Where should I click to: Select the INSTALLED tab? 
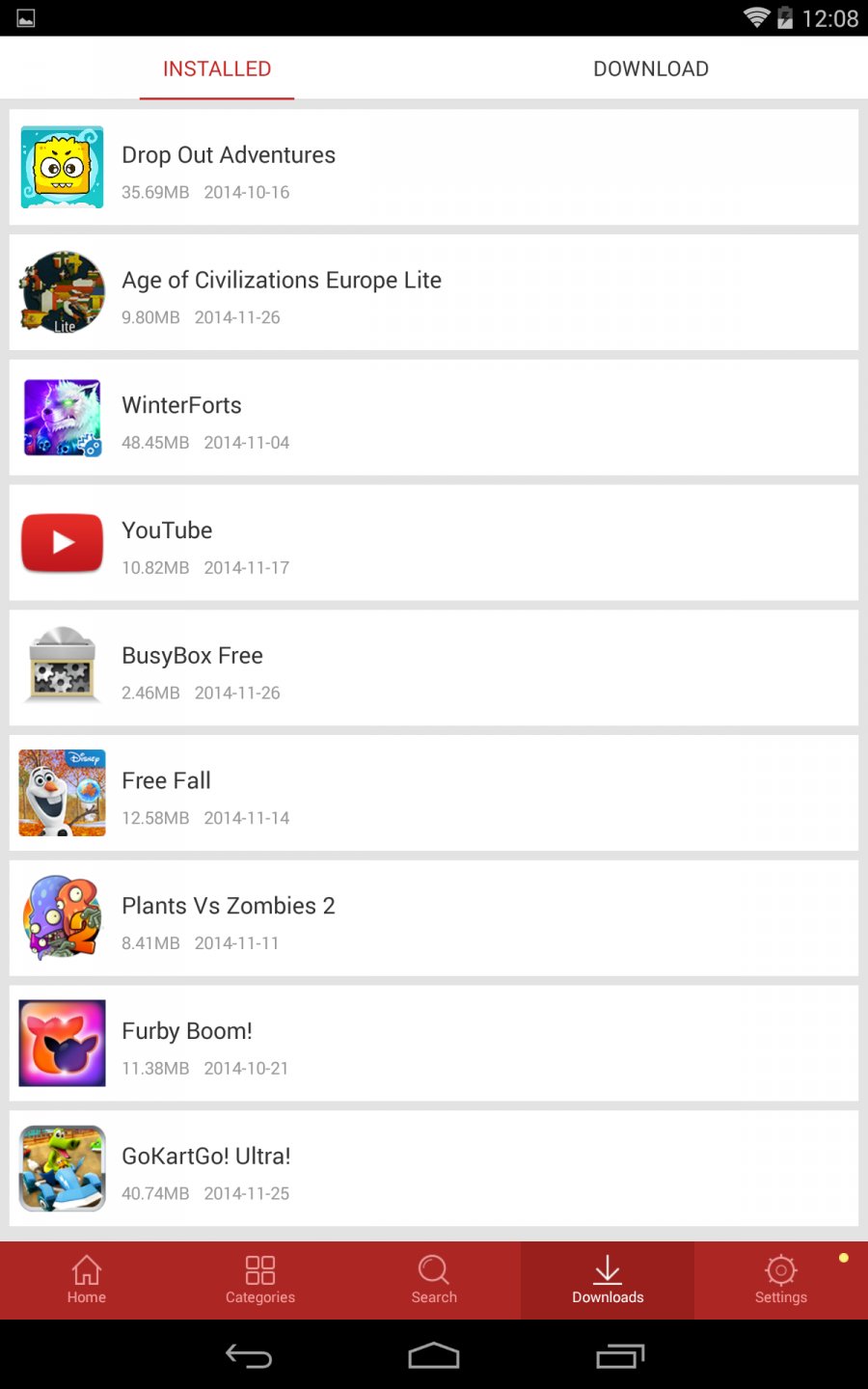(x=217, y=69)
